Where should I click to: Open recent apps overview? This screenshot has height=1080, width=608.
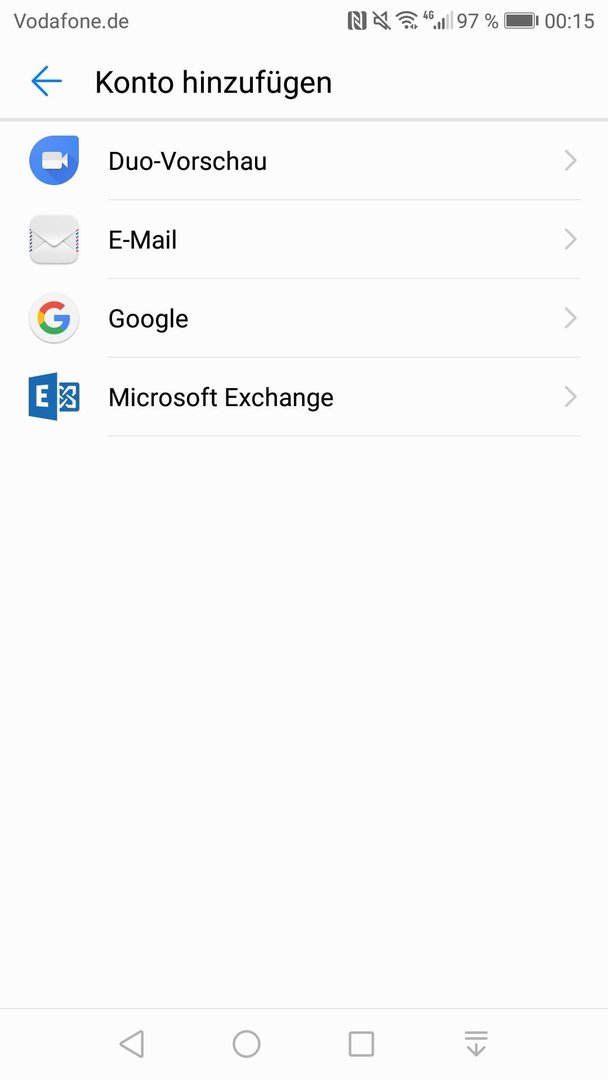pyautogui.click(x=361, y=1043)
